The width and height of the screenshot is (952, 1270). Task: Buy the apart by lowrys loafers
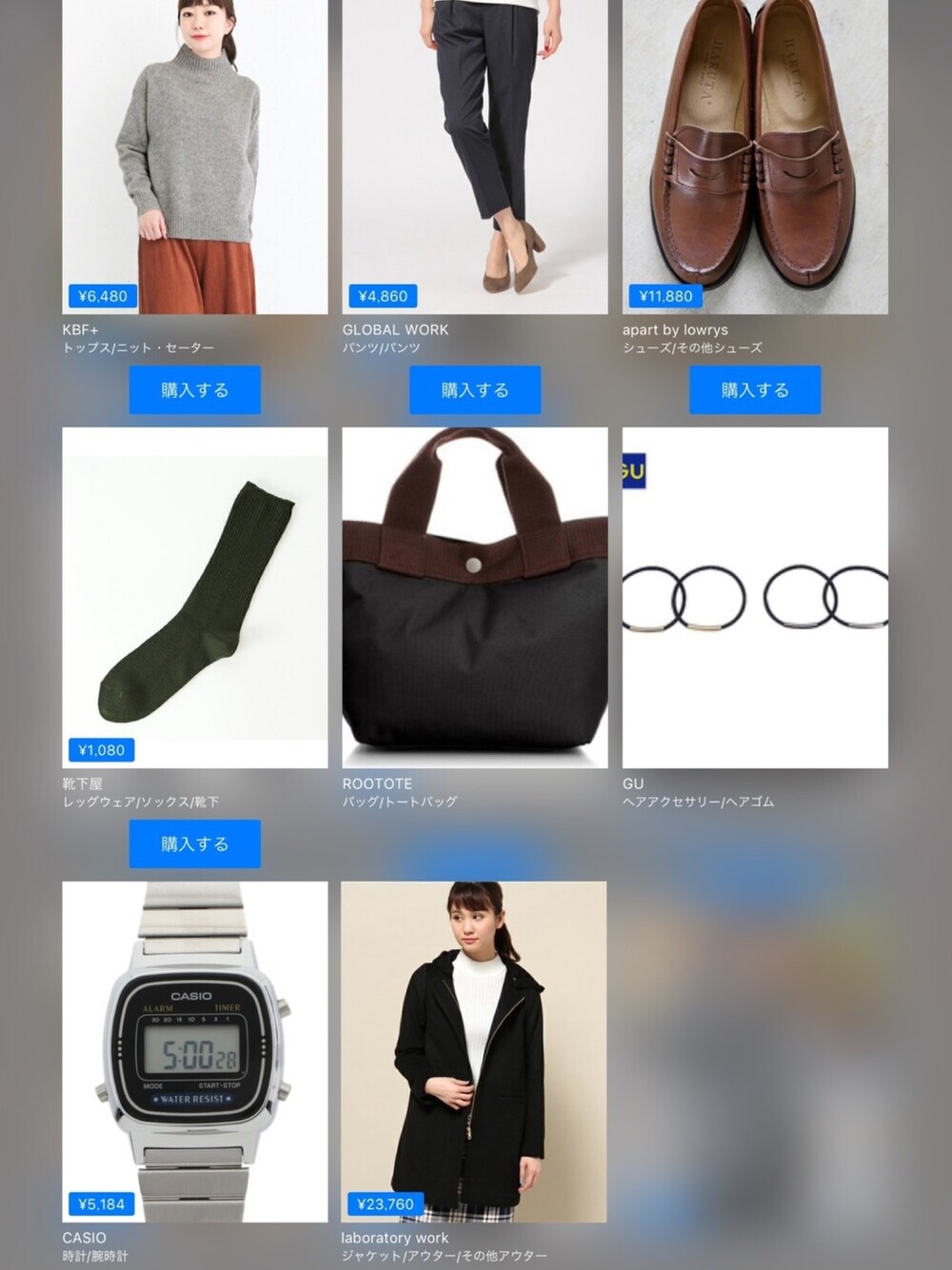(x=754, y=390)
